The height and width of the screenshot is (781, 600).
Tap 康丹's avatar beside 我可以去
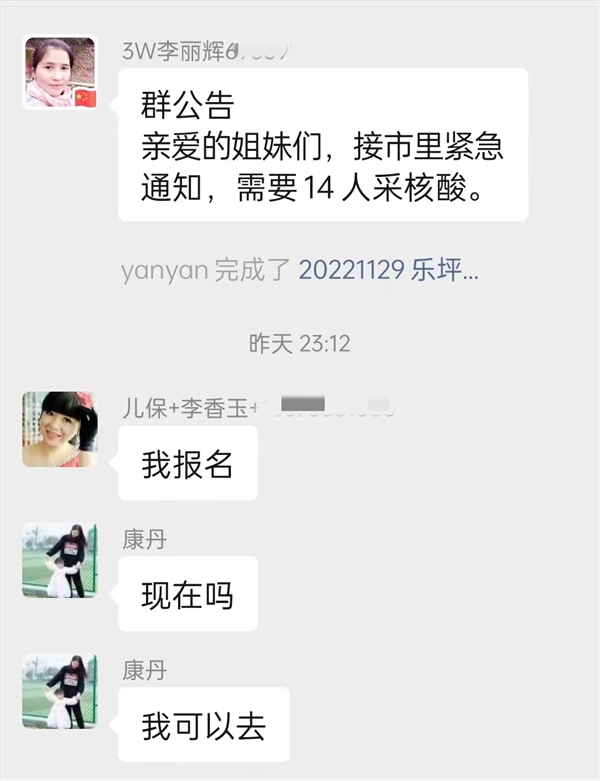[59, 691]
